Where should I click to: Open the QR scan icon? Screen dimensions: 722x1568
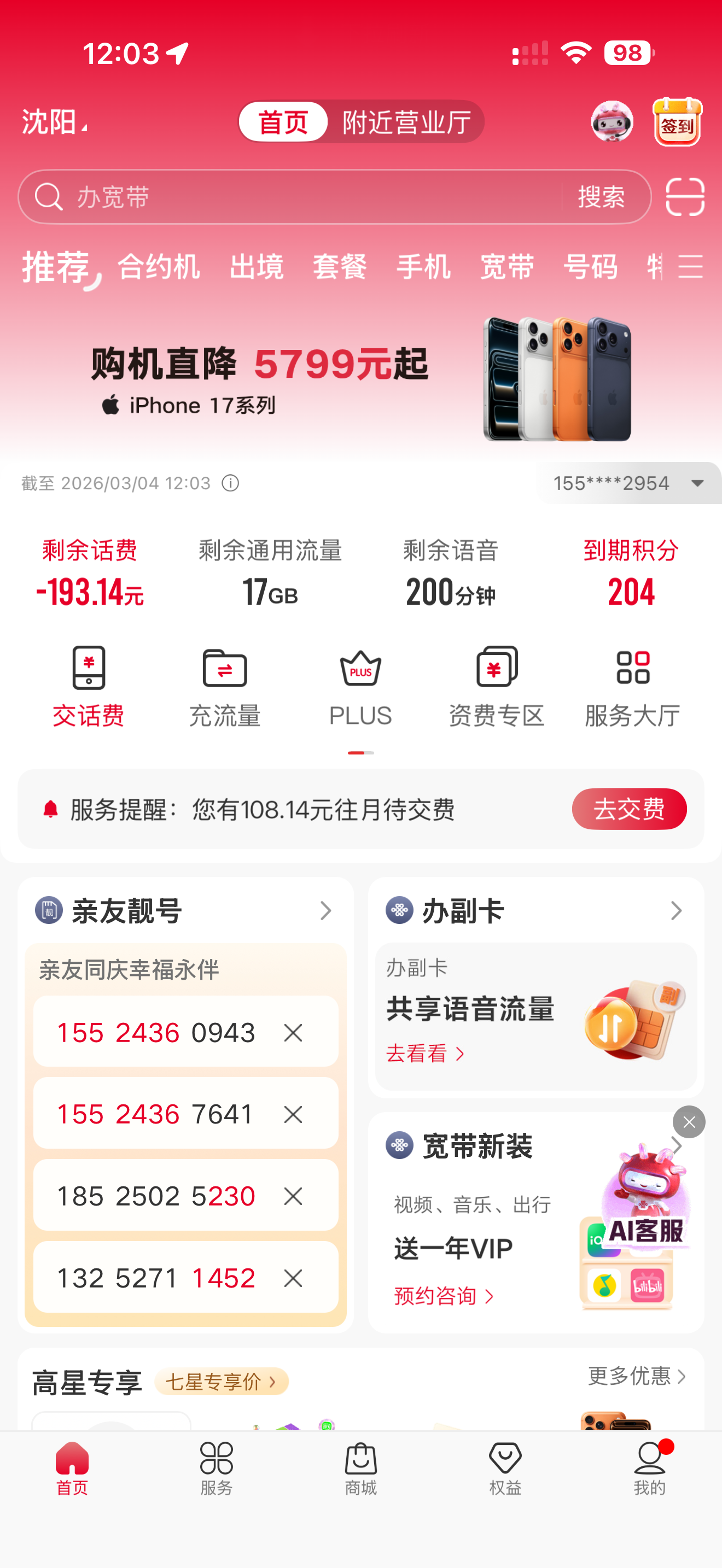click(685, 197)
